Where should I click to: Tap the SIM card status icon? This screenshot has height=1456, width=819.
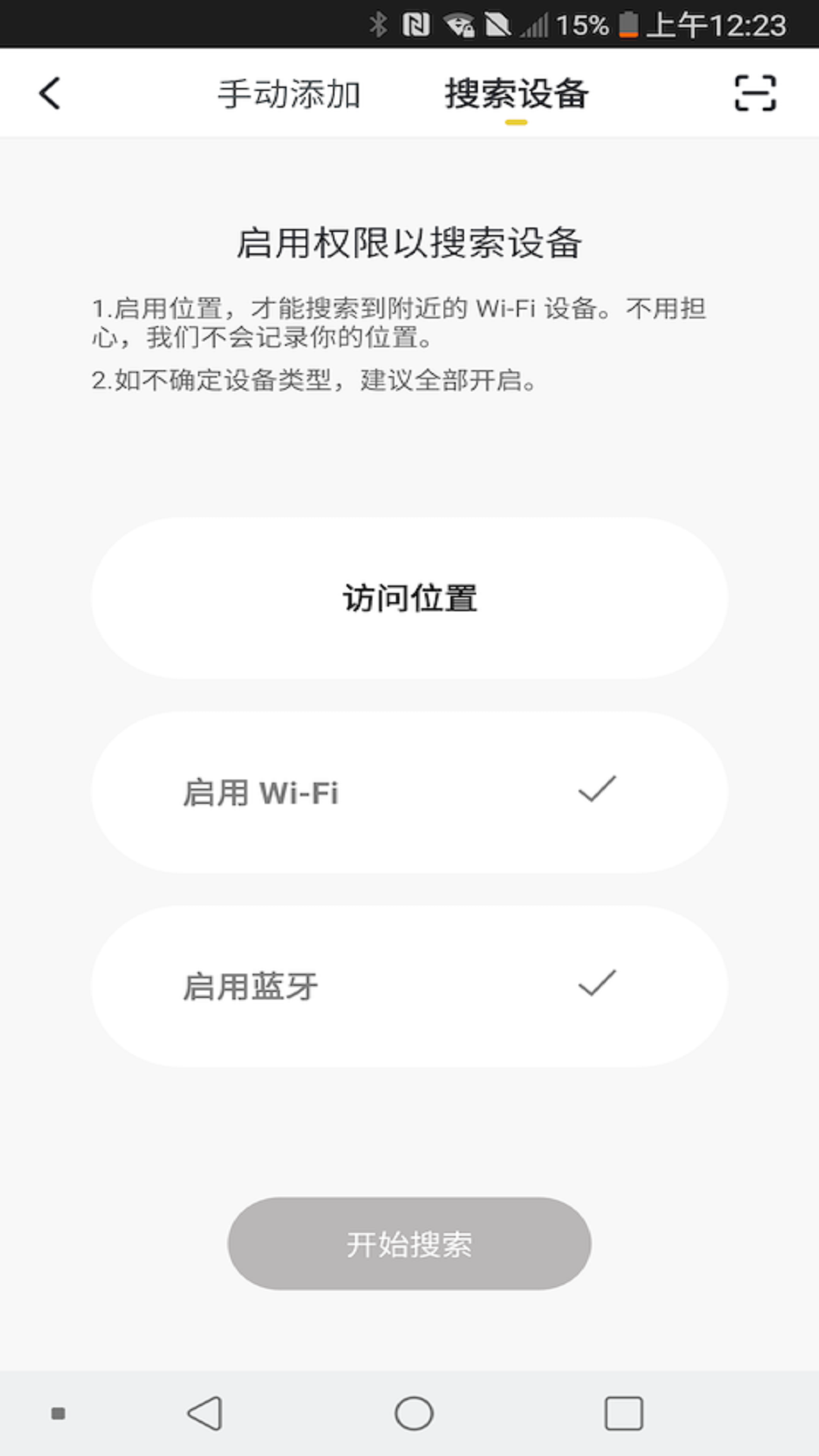coord(498,22)
